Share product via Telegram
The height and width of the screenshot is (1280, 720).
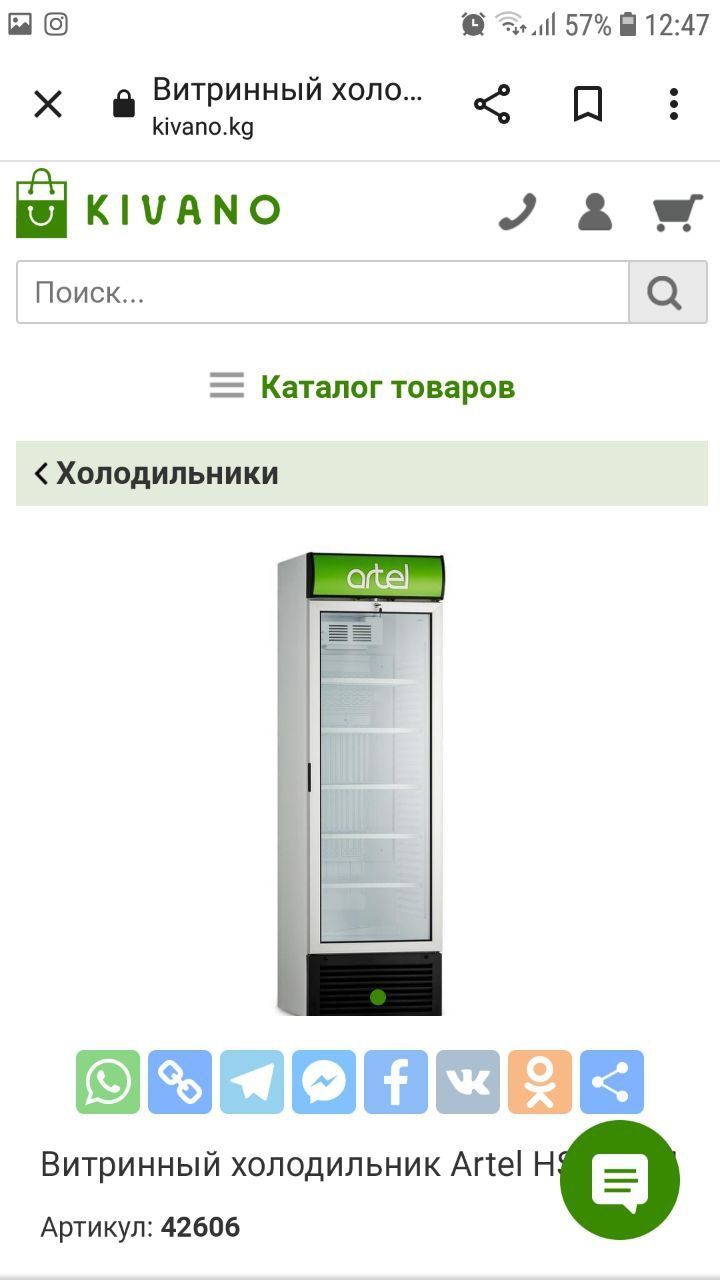252,1082
